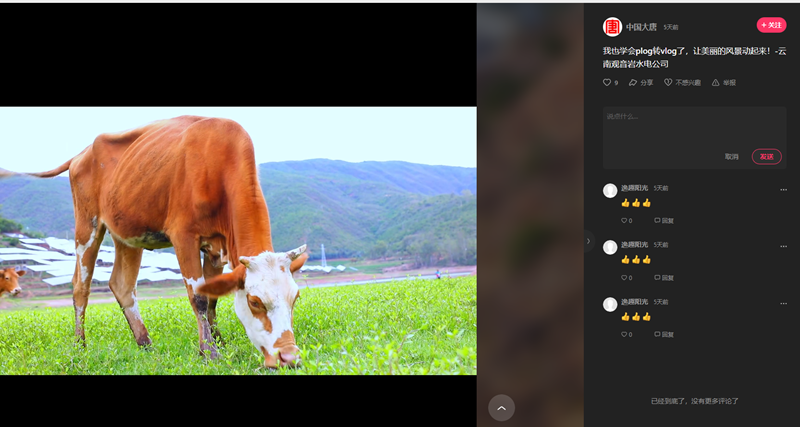
Task: Follow 中国大唐 with the 关注 button
Action: [x=771, y=25]
